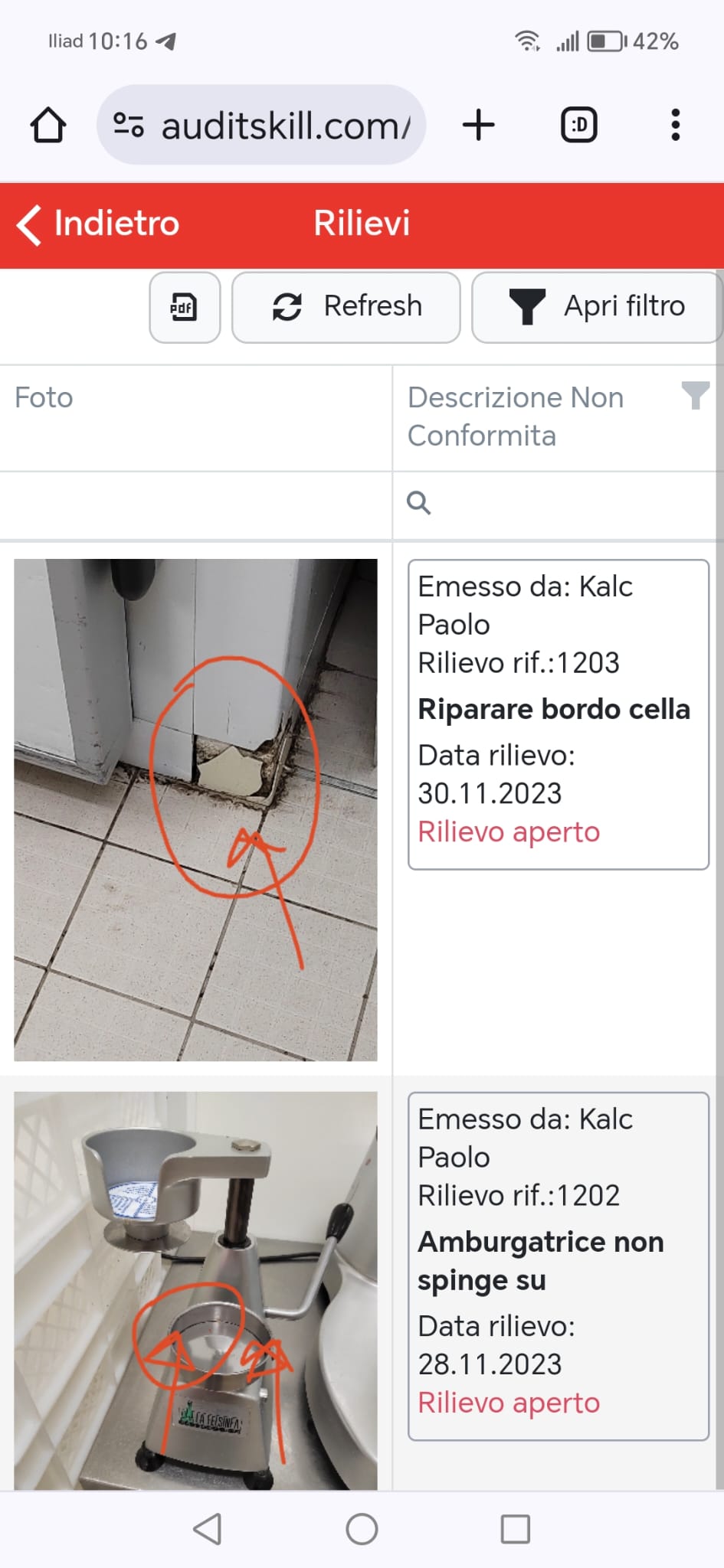Viewport: 724px width, 1568px height.
Task: Open the photo for rilievo 1203
Action: pos(195,810)
